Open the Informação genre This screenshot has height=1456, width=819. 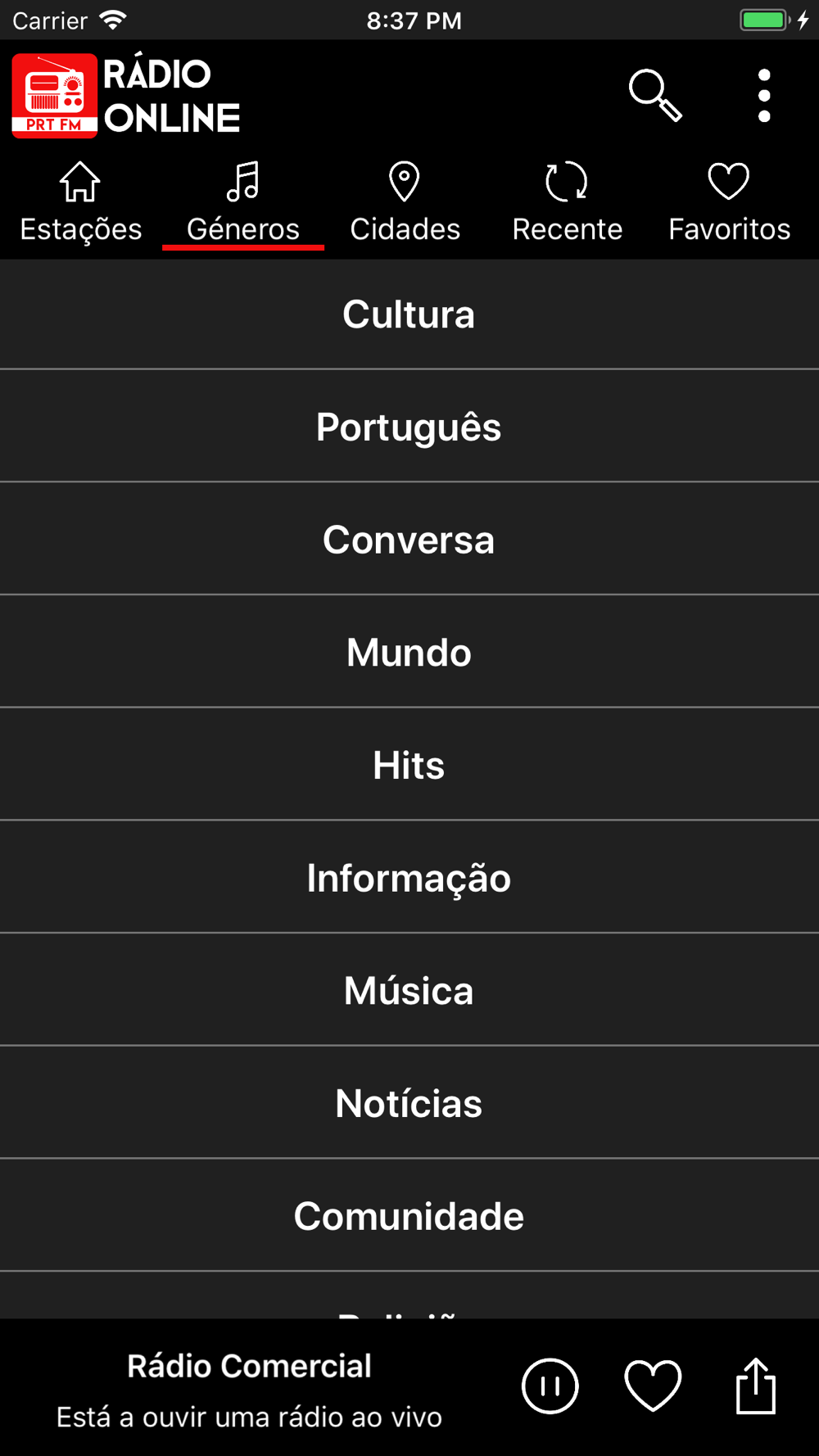tap(409, 878)
